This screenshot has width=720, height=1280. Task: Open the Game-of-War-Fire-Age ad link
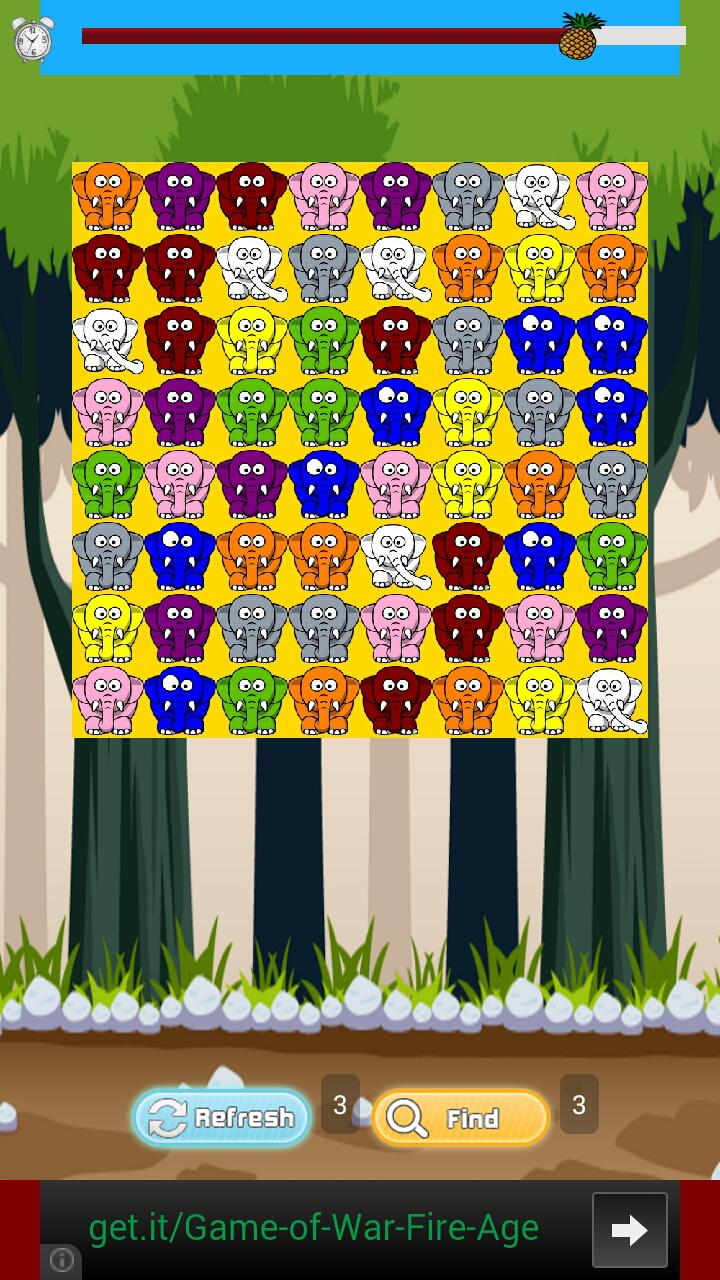pos(314,1228)
